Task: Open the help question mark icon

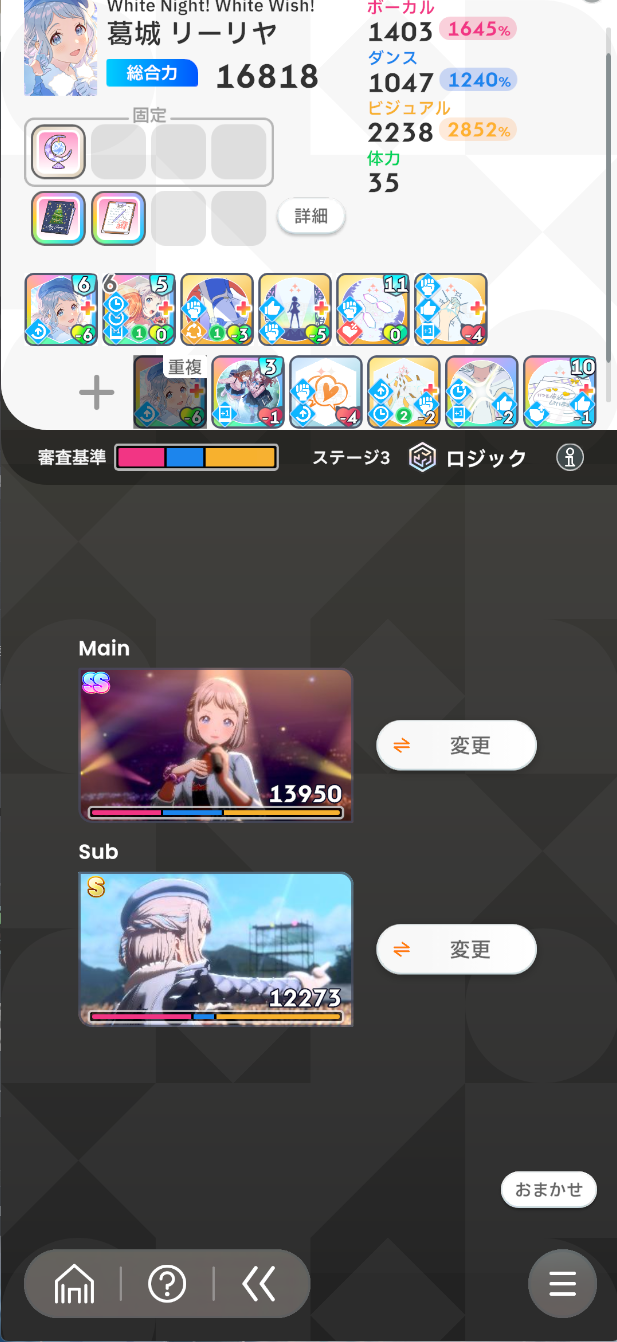Action: click(x=167, y=1284)
